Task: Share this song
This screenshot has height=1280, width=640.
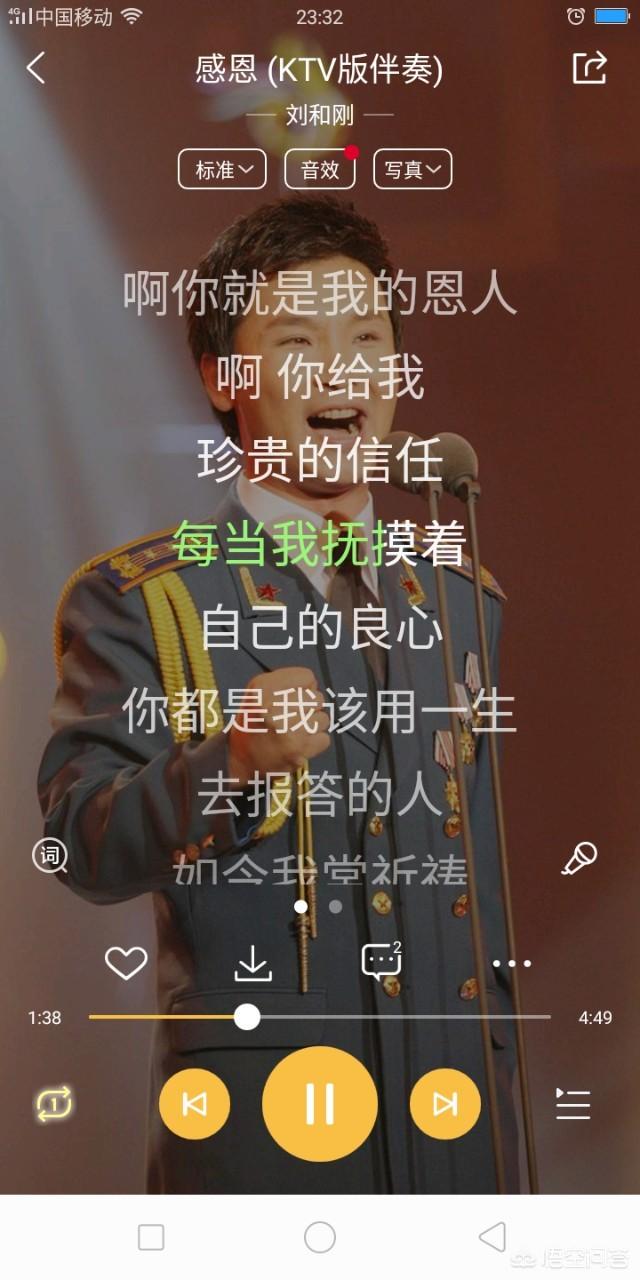Action: (x=589, y=68)
